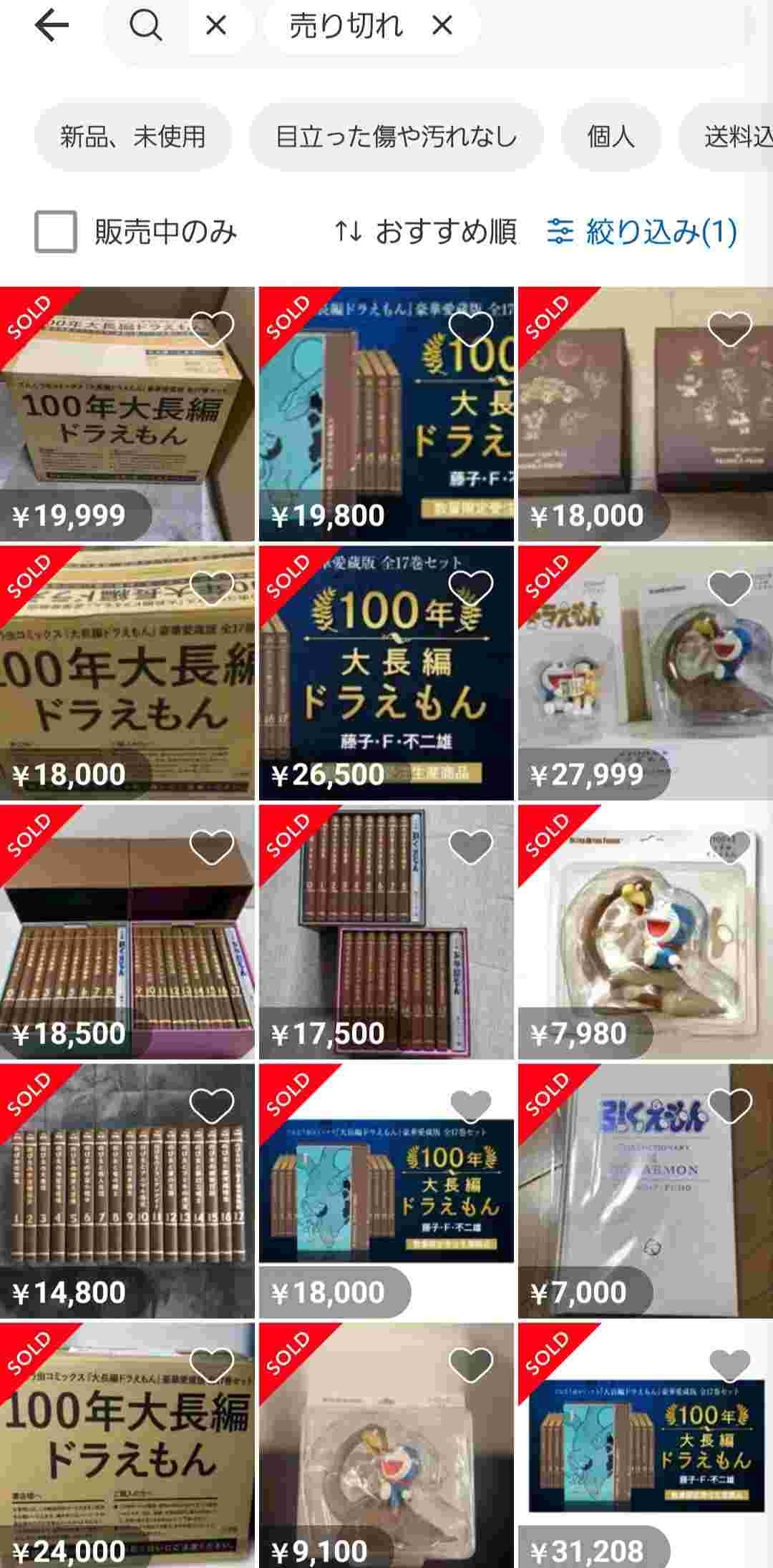The image size is (773, 1568).
Task: View the ¥26,500 sold item
Action: coord(386,673)
